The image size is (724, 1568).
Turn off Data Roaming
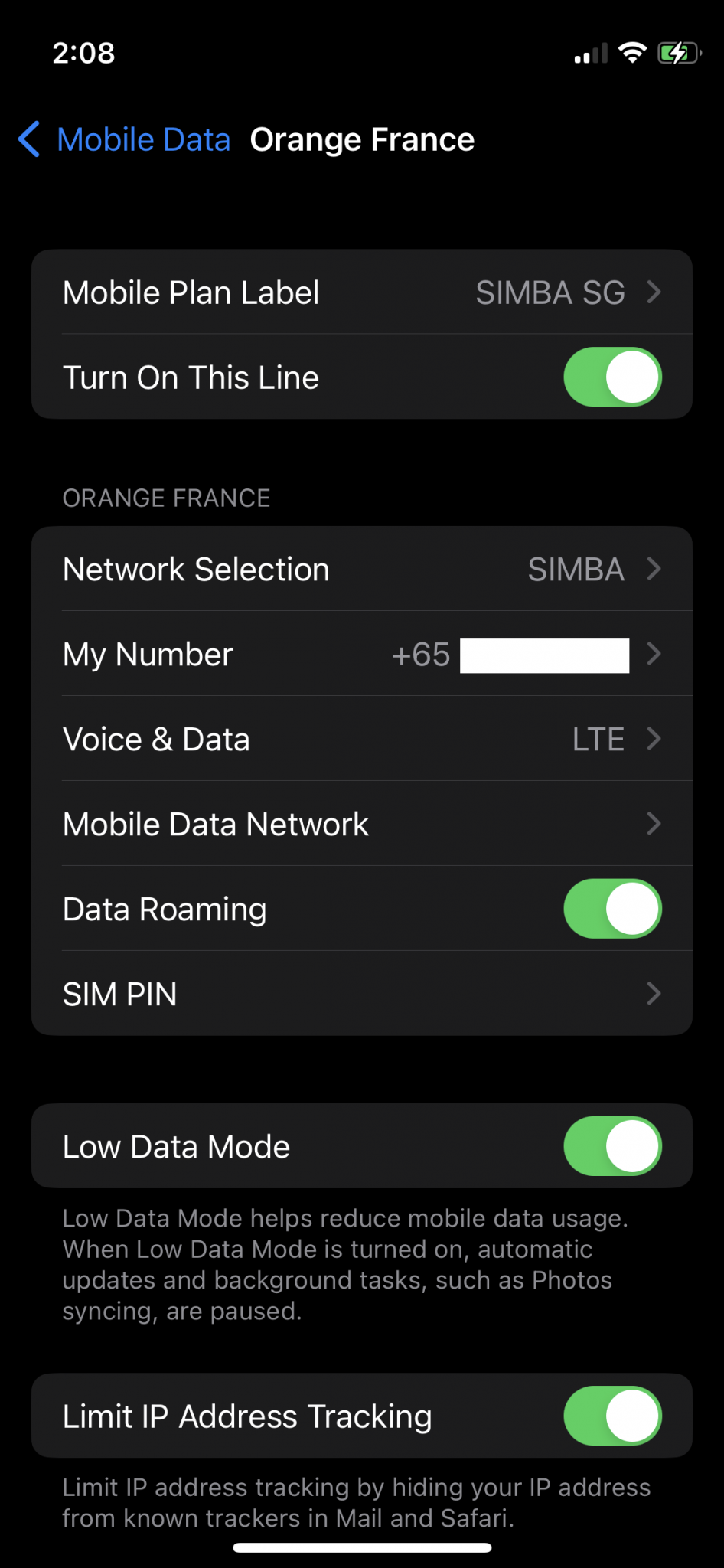click(611, 908)
